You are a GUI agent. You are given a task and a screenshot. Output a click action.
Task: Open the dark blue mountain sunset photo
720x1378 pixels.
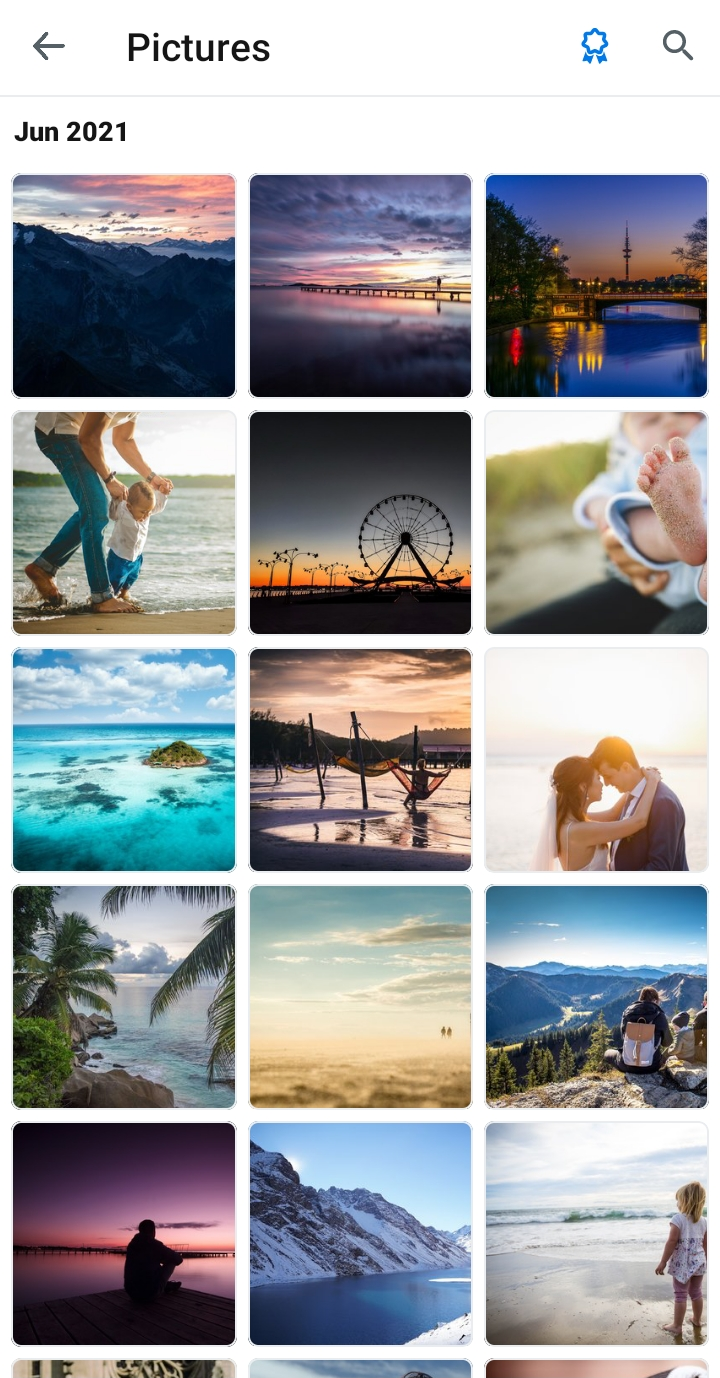pos(124,286)
